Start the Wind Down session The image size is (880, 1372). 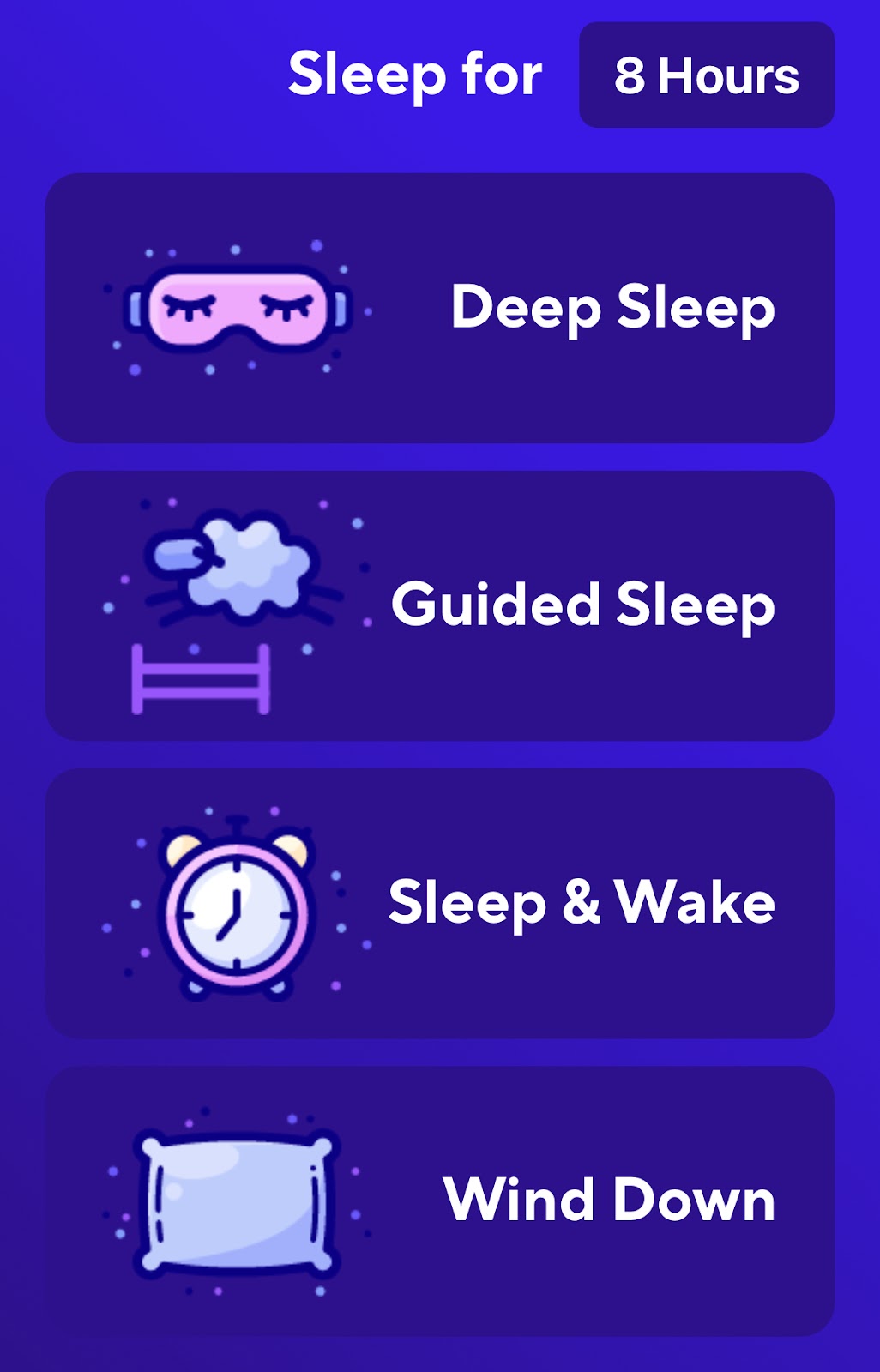click(x=439, y=1200)
